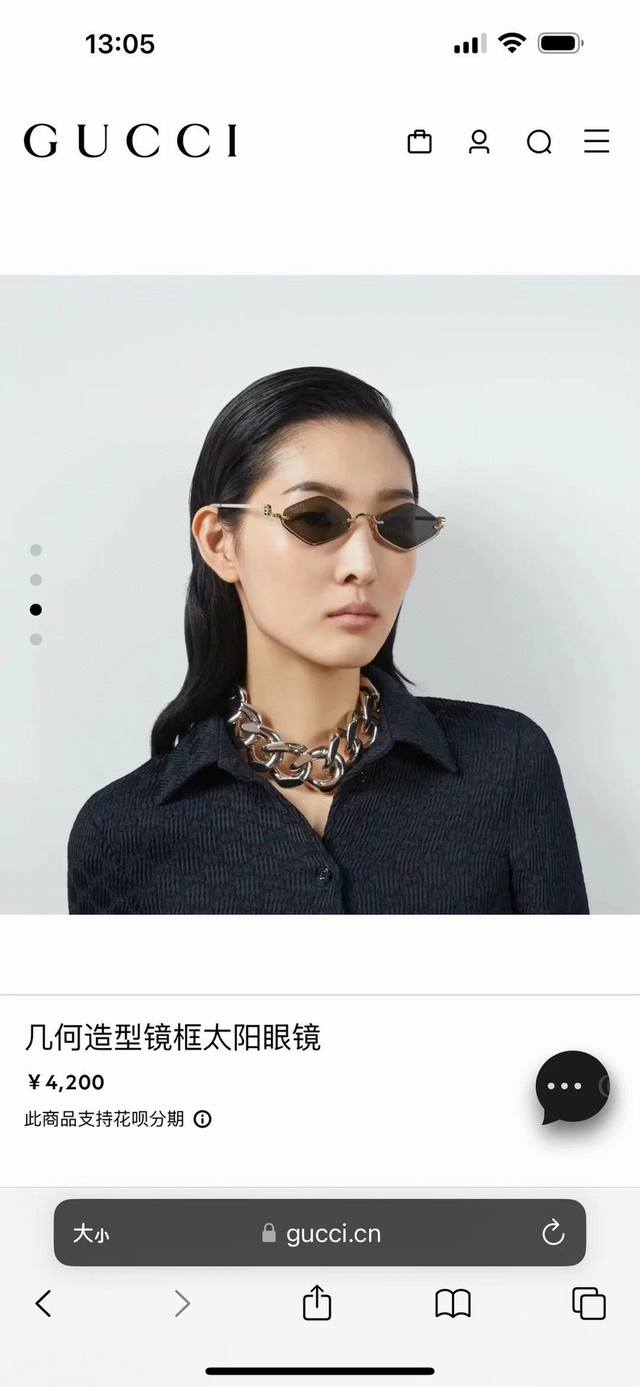Image resolution: width=640 pixels, height=1387 pixels.
Task: View Huabei installment info icon
Action: (x=202, y=1119)
